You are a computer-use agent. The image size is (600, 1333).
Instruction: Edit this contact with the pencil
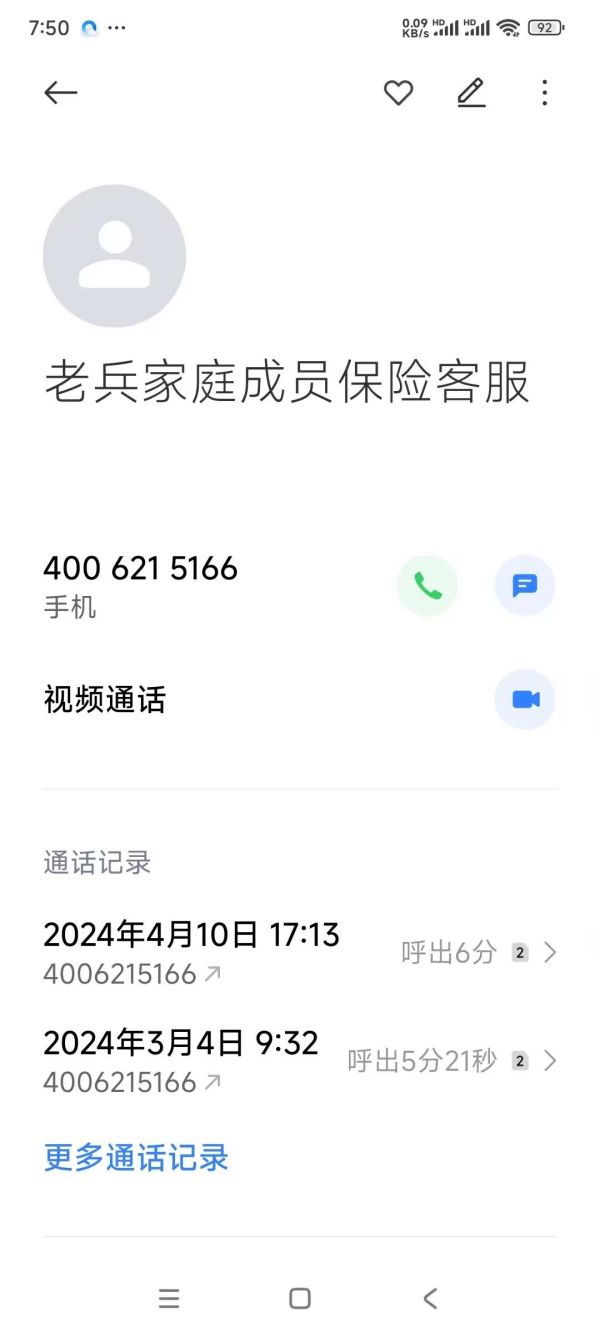point(471,93)
